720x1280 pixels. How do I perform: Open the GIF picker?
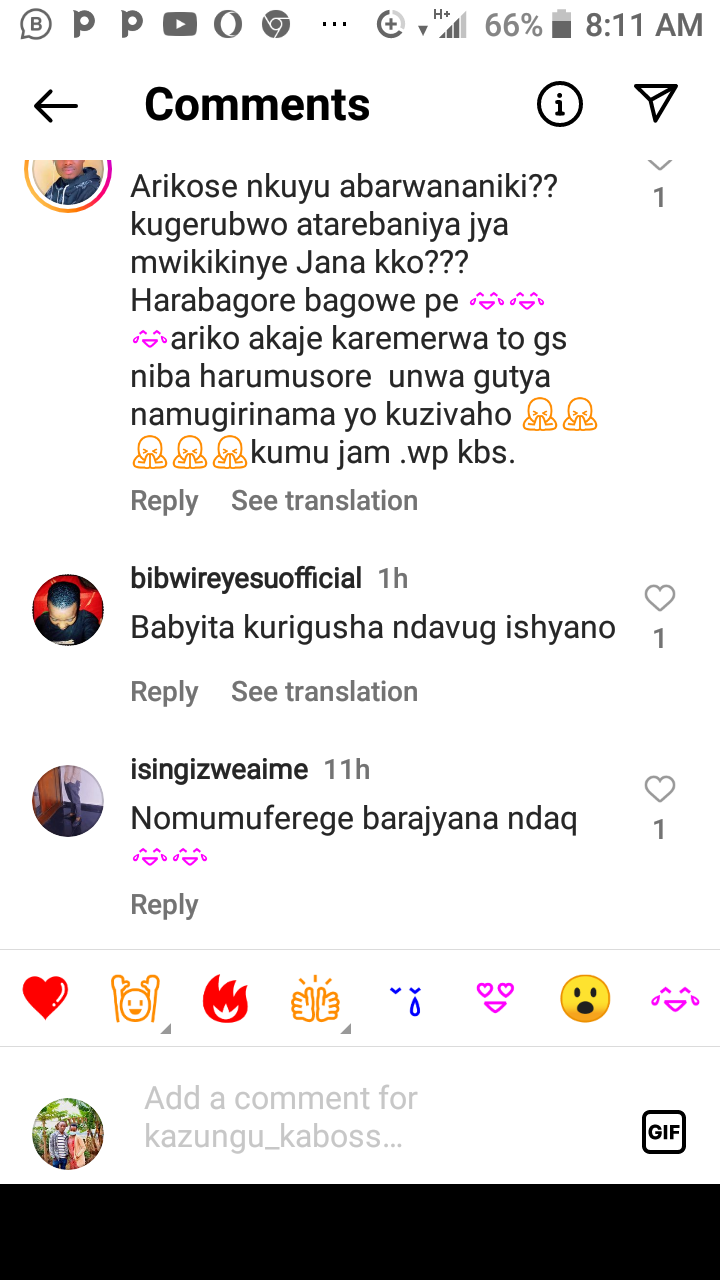(664, 1132)
